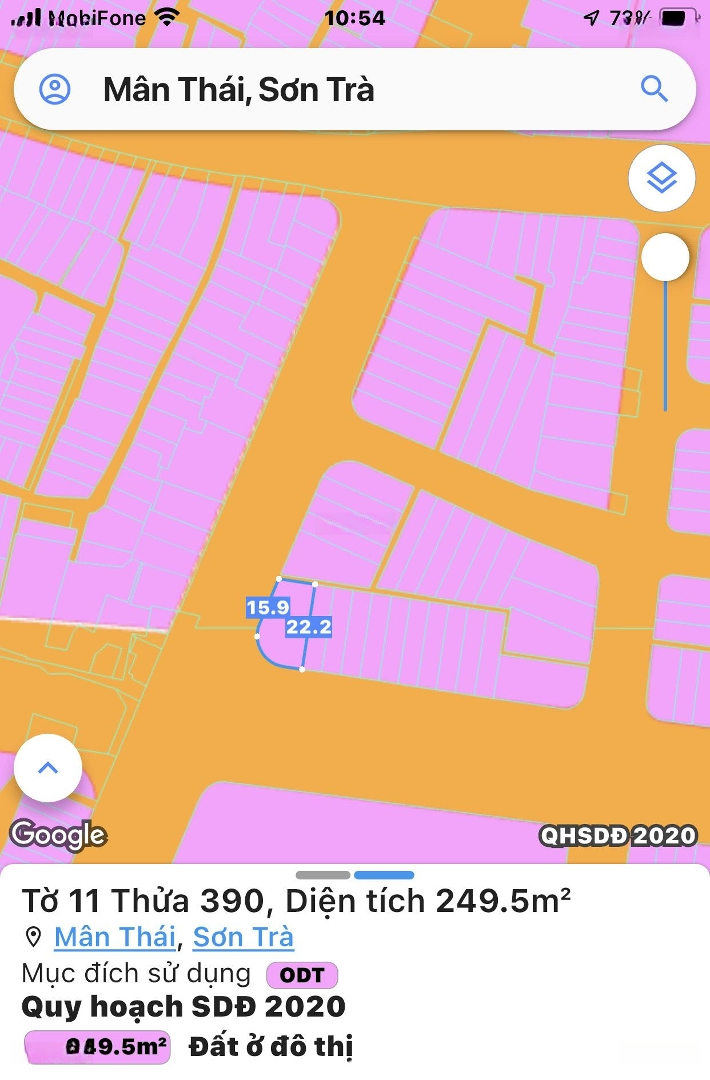Tap the search magnifier icon
The image size is (710, 1080).
654,89
